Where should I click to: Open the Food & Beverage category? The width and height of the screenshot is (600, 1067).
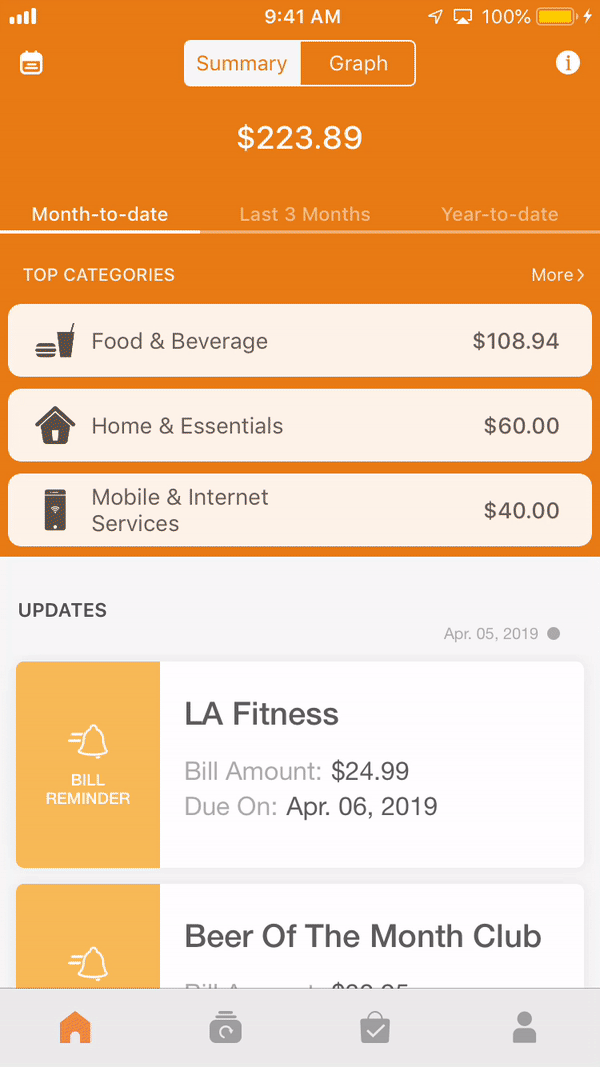pyautogui.click(x=300, y=341)
